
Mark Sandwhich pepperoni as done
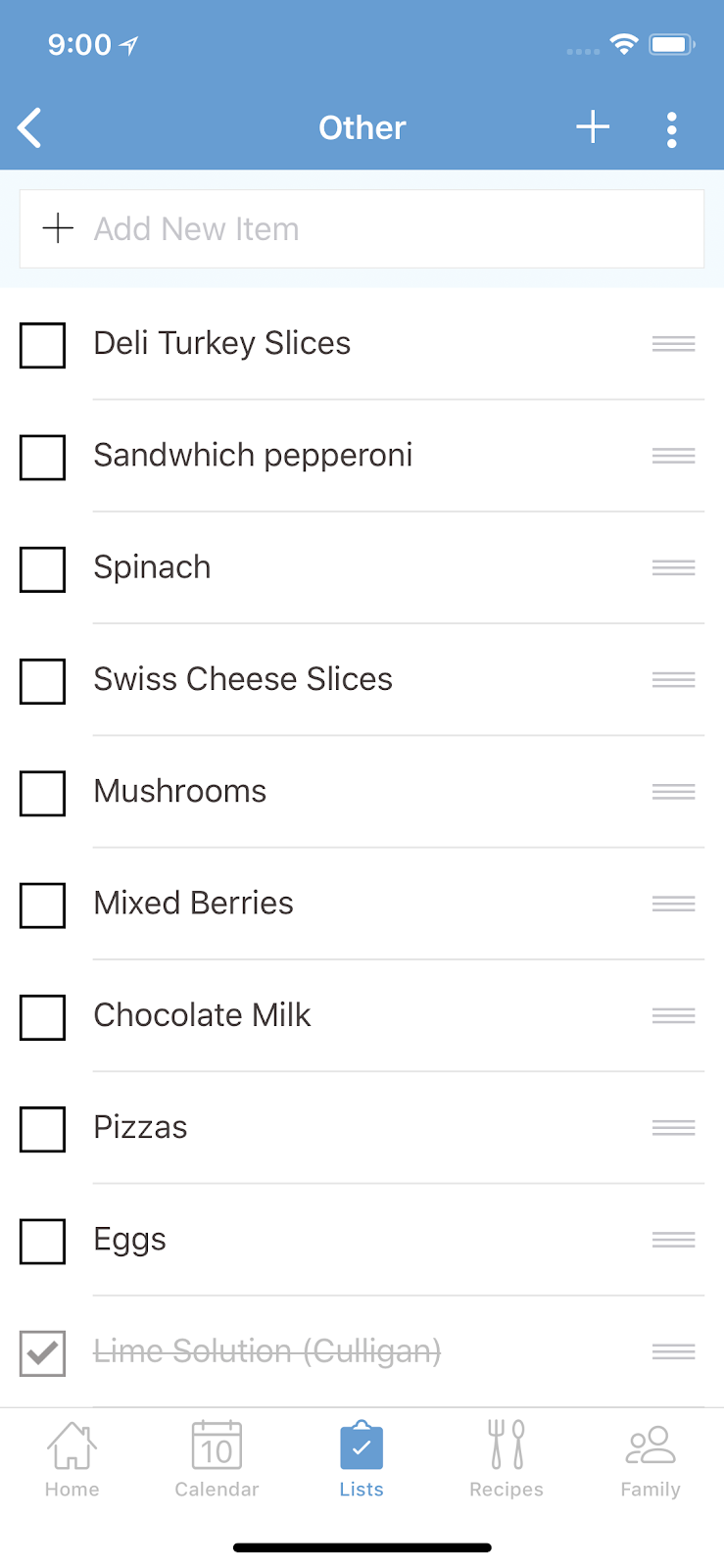43,457
